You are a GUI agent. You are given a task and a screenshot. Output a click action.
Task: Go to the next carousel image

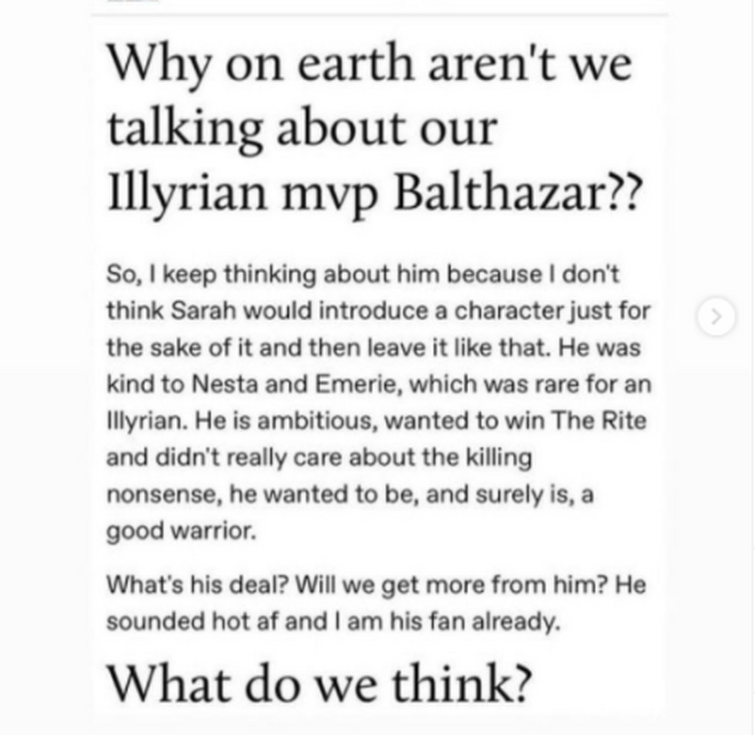[x=715, y=317]
